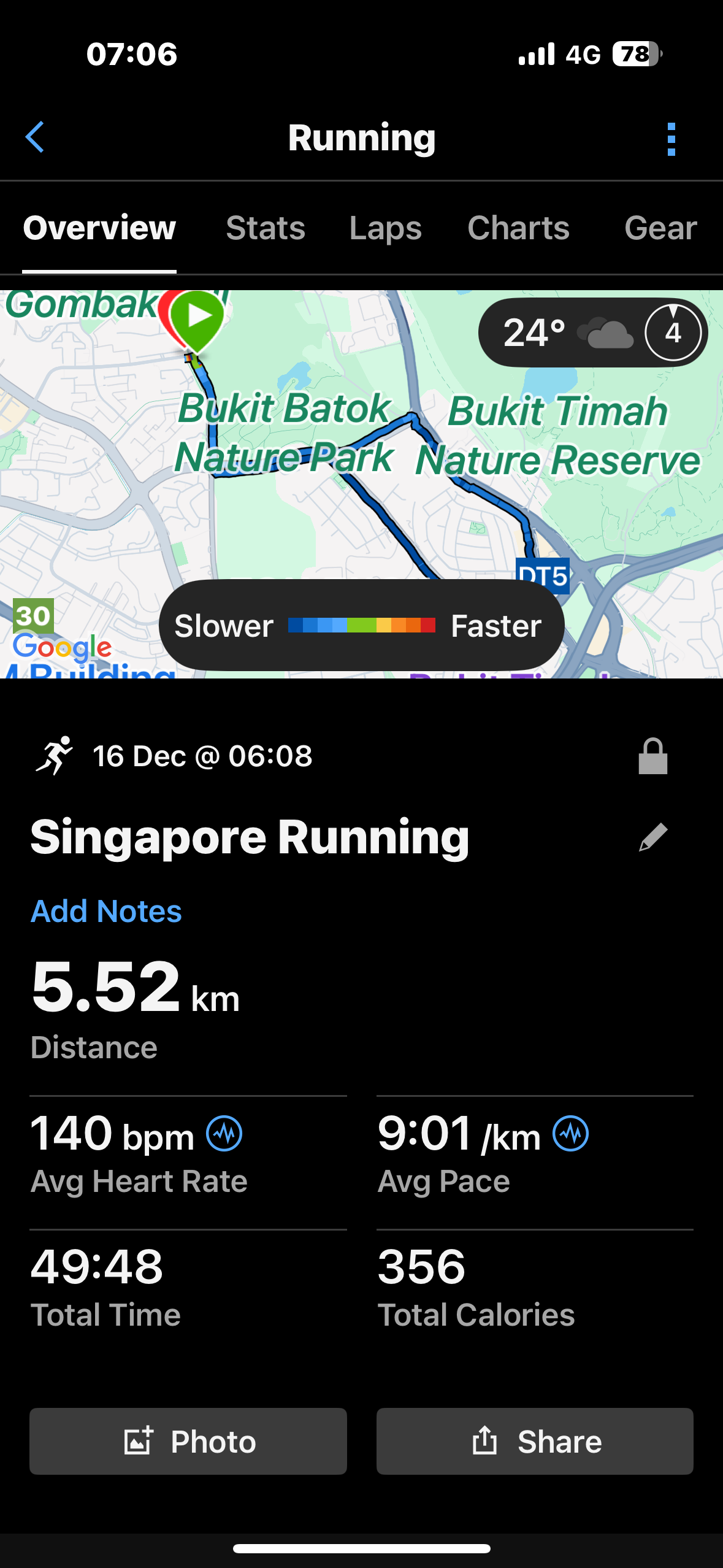Share this running activity
Screen dimensions: 723x1568
coord(535,1441)
